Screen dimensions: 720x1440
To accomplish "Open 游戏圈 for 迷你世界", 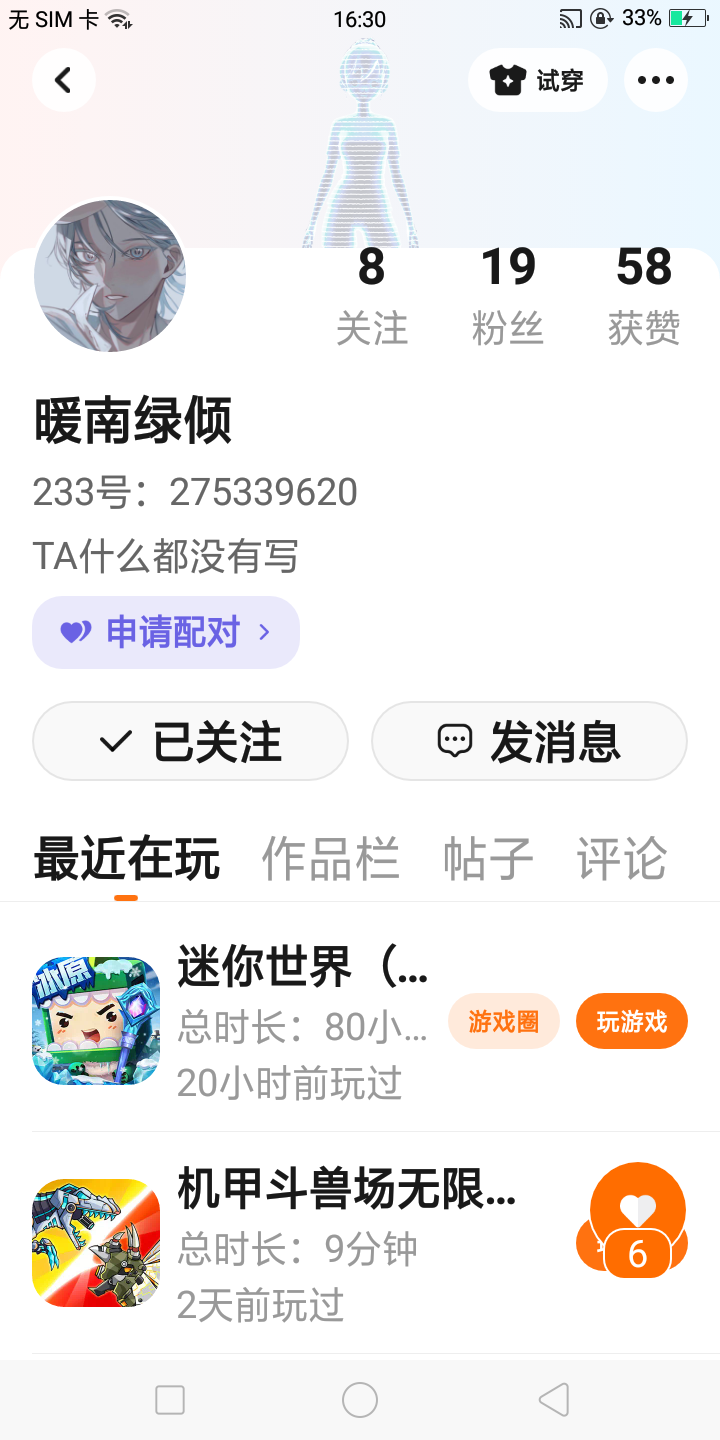I will (503, 1021).
